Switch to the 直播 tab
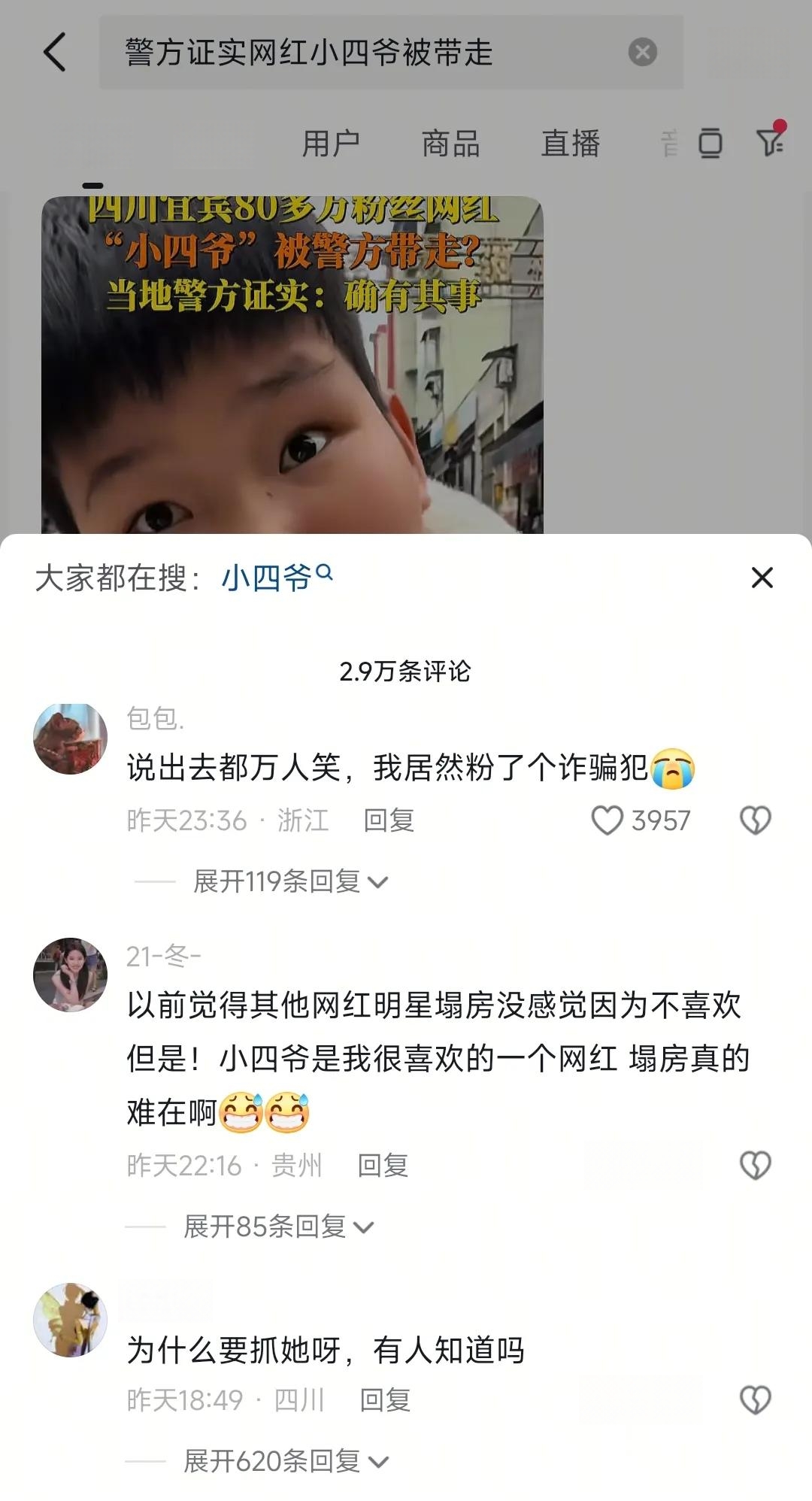812x1501 pixels. [x=570, y=143]
